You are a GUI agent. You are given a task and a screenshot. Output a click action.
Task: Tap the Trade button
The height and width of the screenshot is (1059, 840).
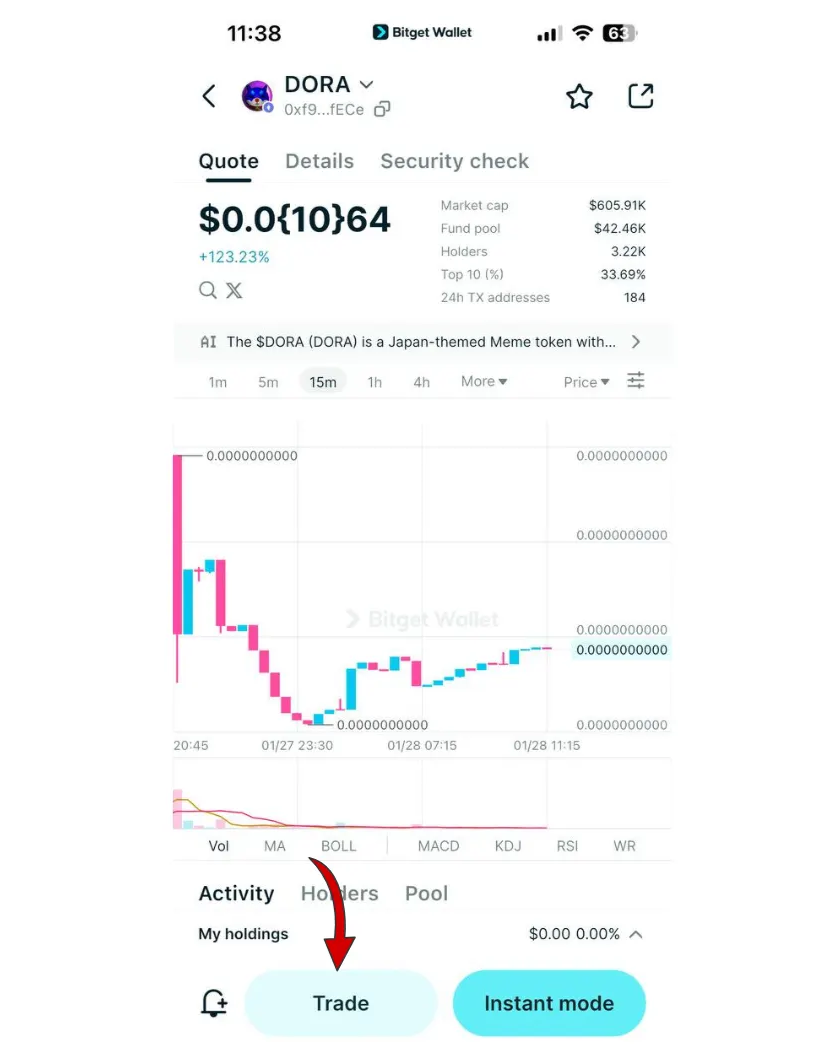point(340,1003)
